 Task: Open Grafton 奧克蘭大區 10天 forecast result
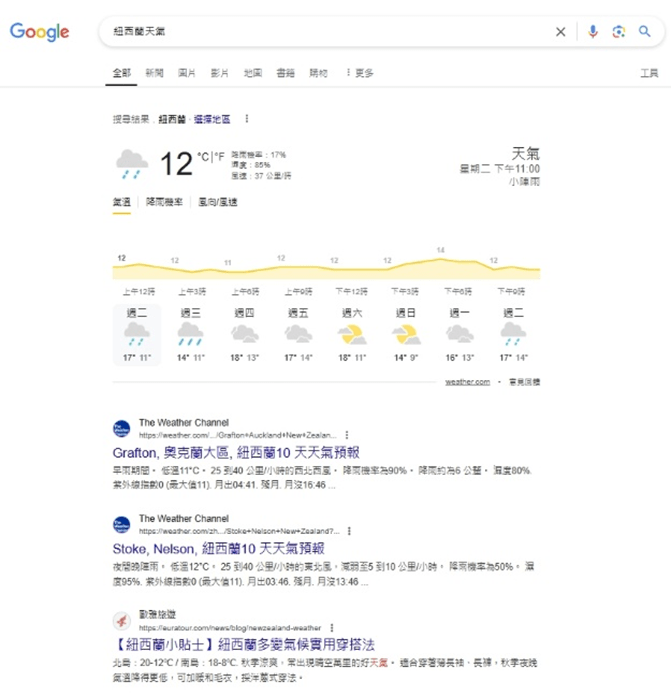[x=236, y=452]
